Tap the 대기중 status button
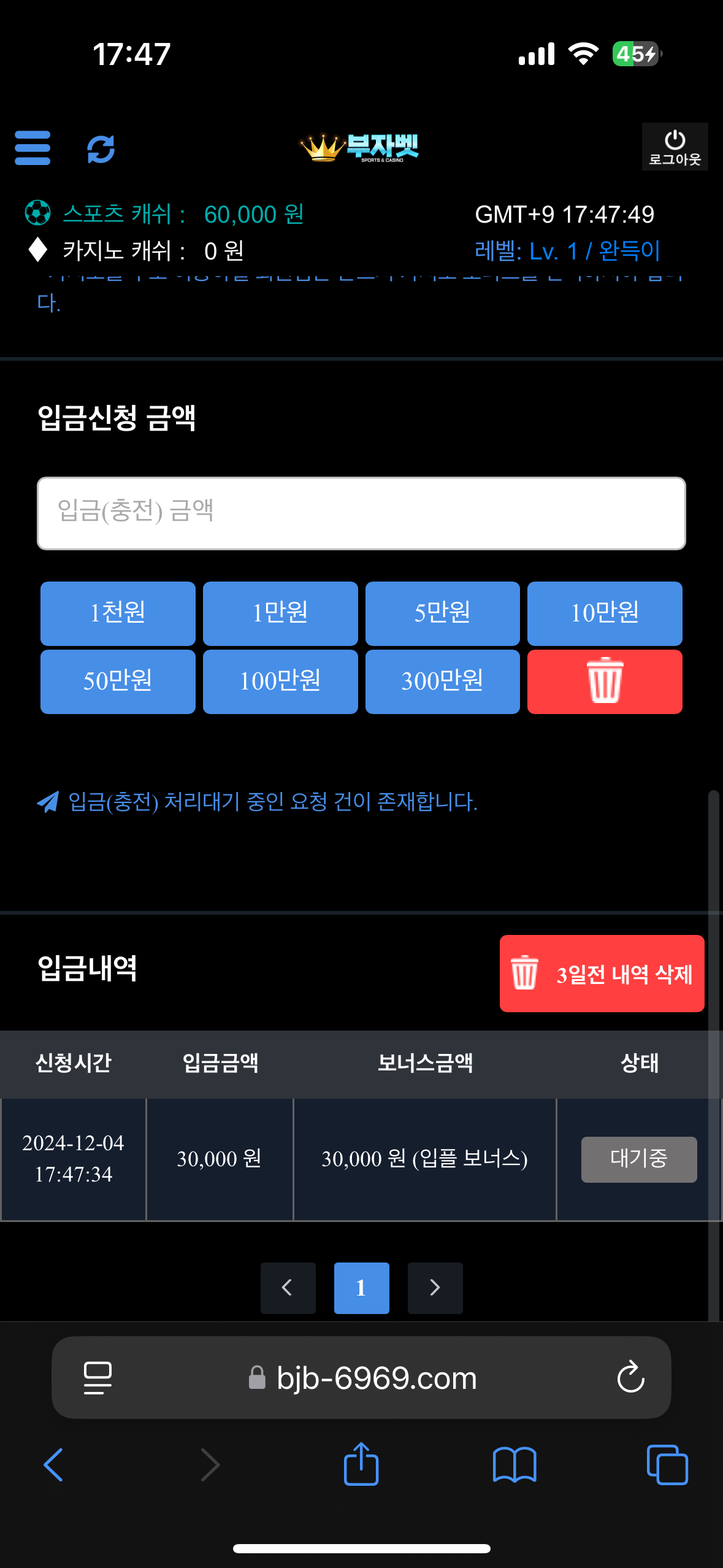 click(x=638, y=1159)
